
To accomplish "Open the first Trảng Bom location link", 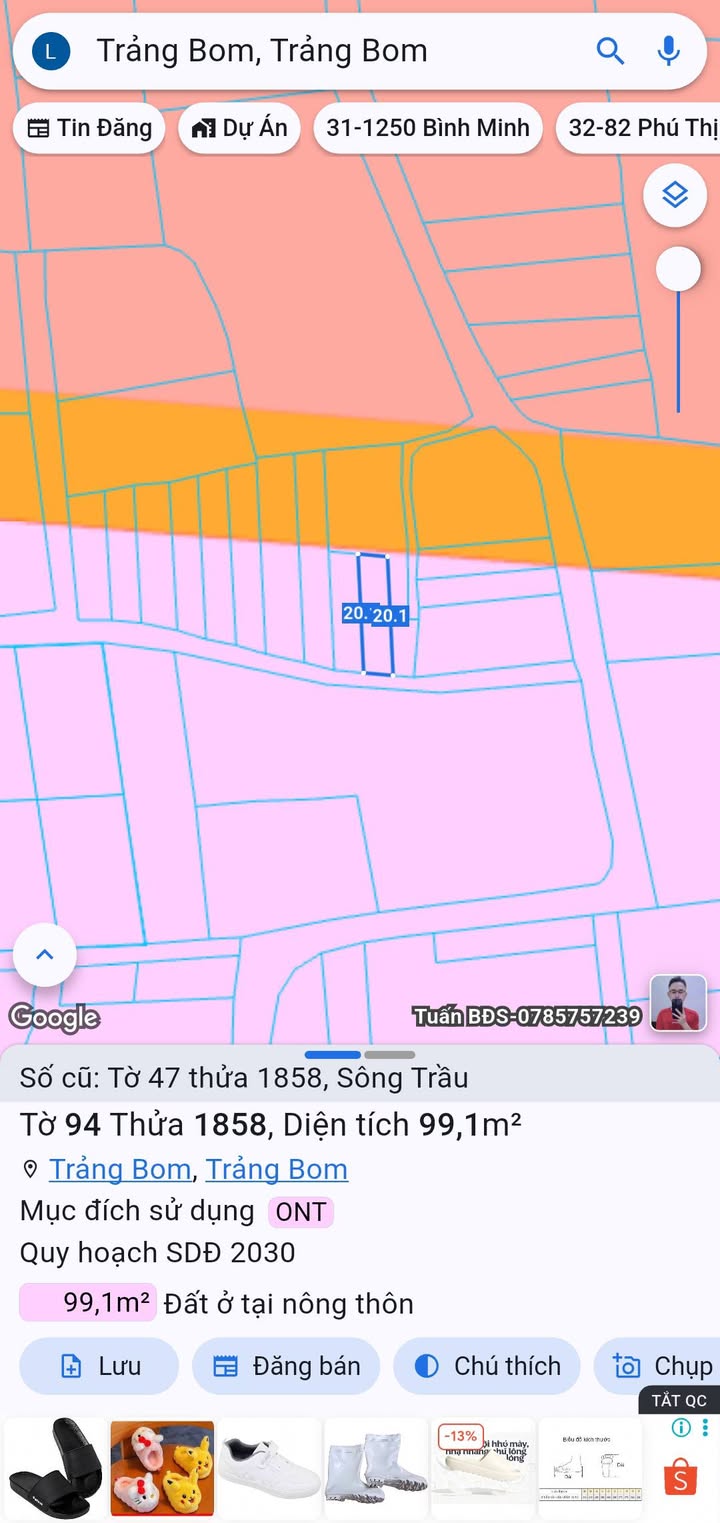I will [x=120, y=1169].
